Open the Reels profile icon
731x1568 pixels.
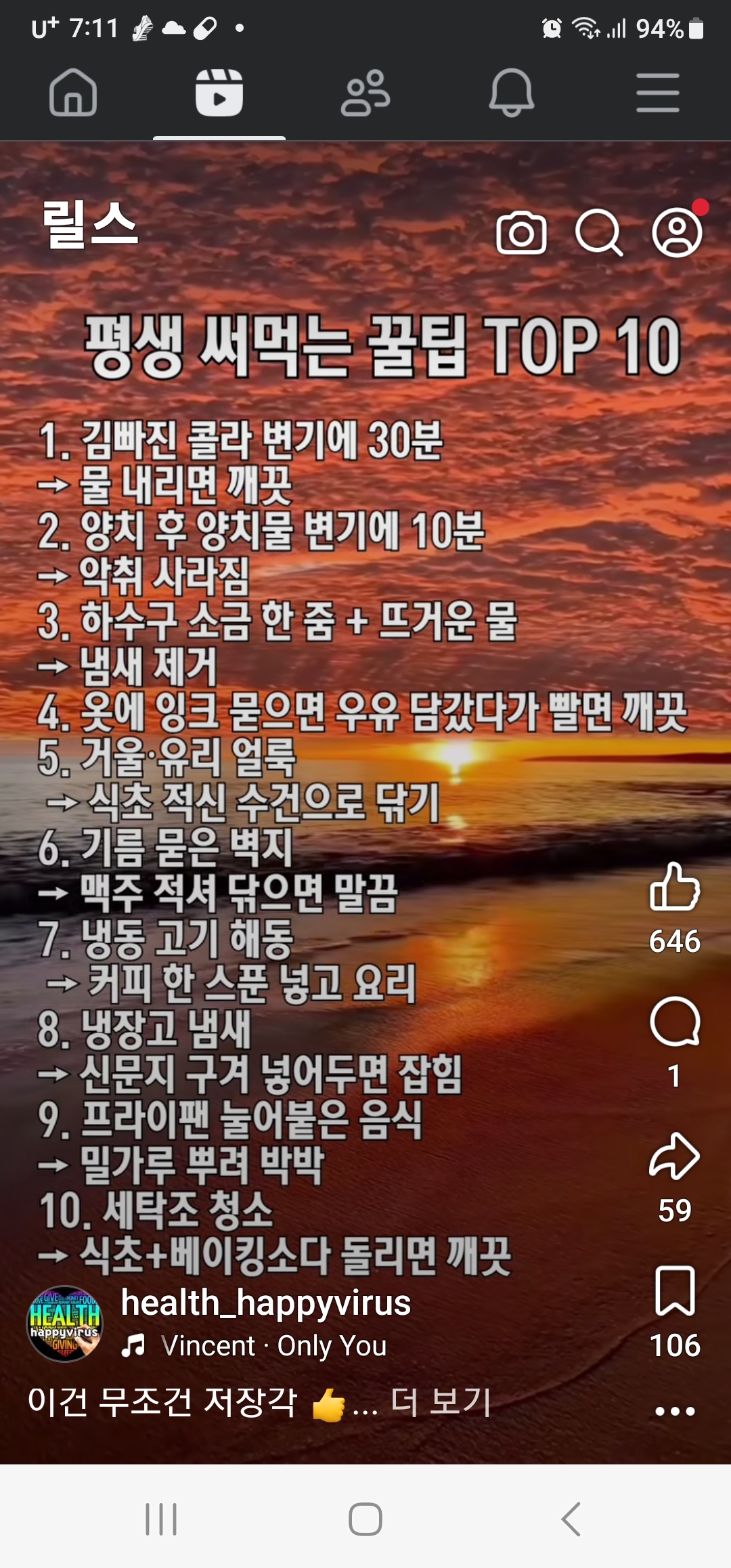pos(677,234)
